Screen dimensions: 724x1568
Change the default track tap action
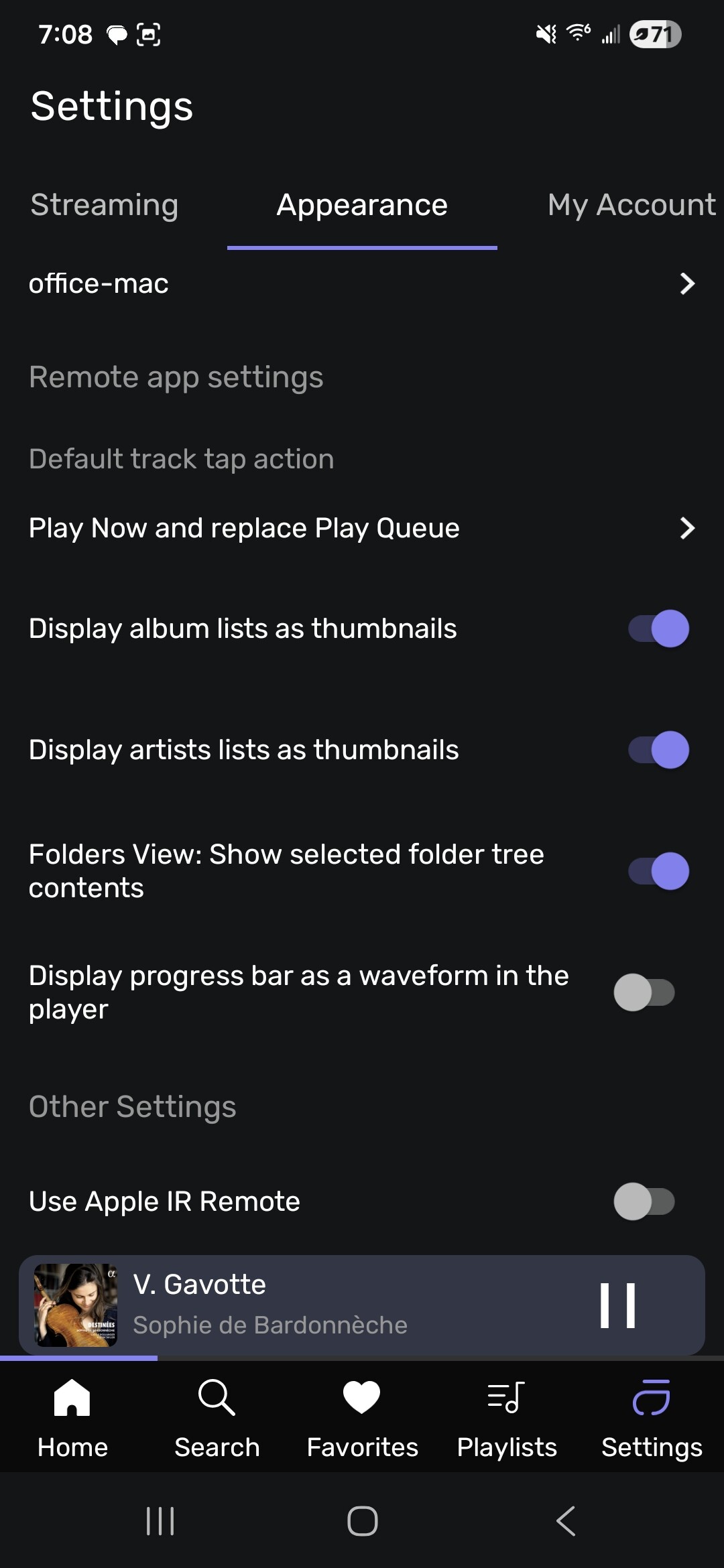(x=362, y=528)
